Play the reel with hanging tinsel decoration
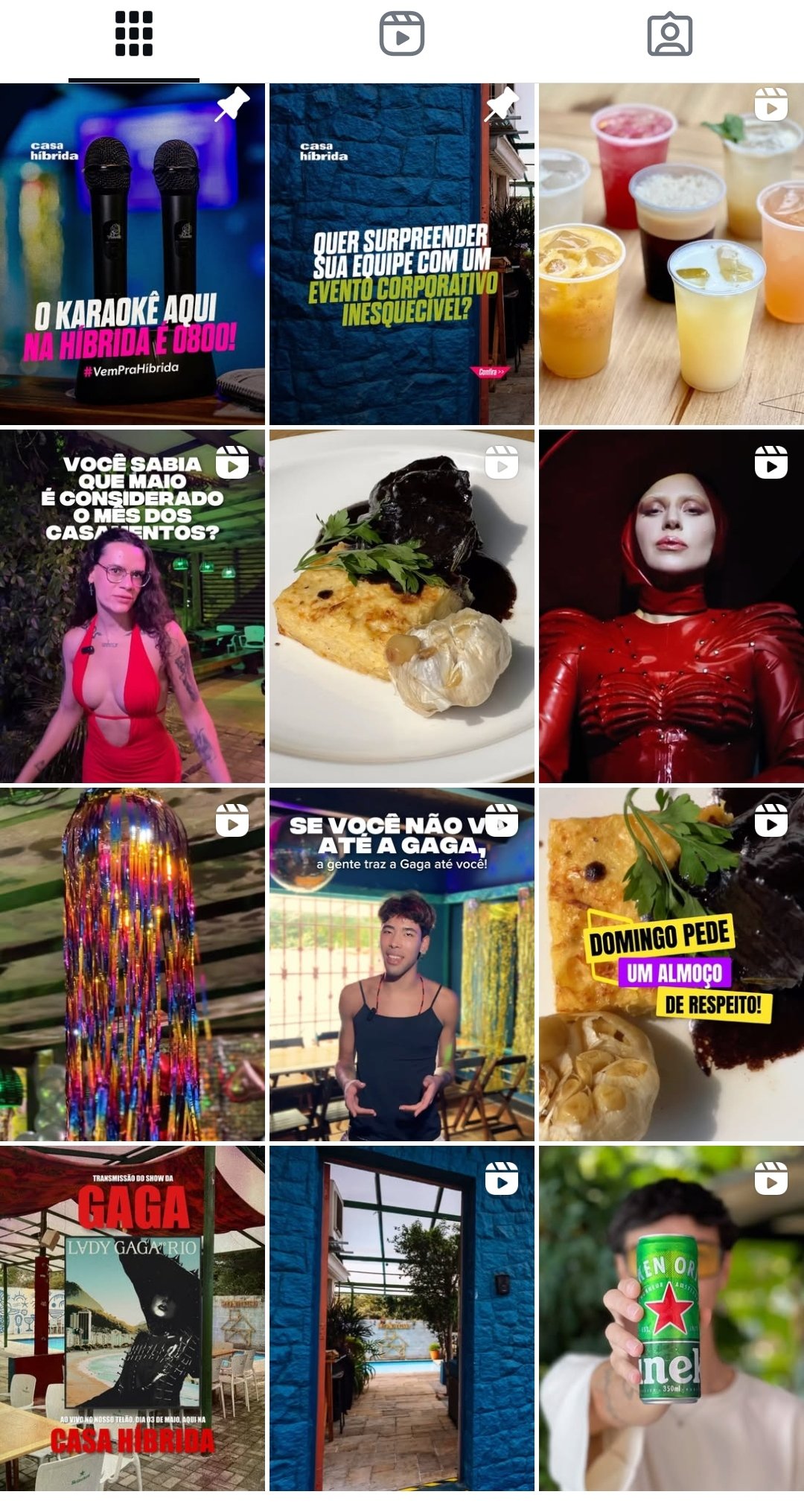The height and width of the screenshot is (1512, 804). pos(133,964)
